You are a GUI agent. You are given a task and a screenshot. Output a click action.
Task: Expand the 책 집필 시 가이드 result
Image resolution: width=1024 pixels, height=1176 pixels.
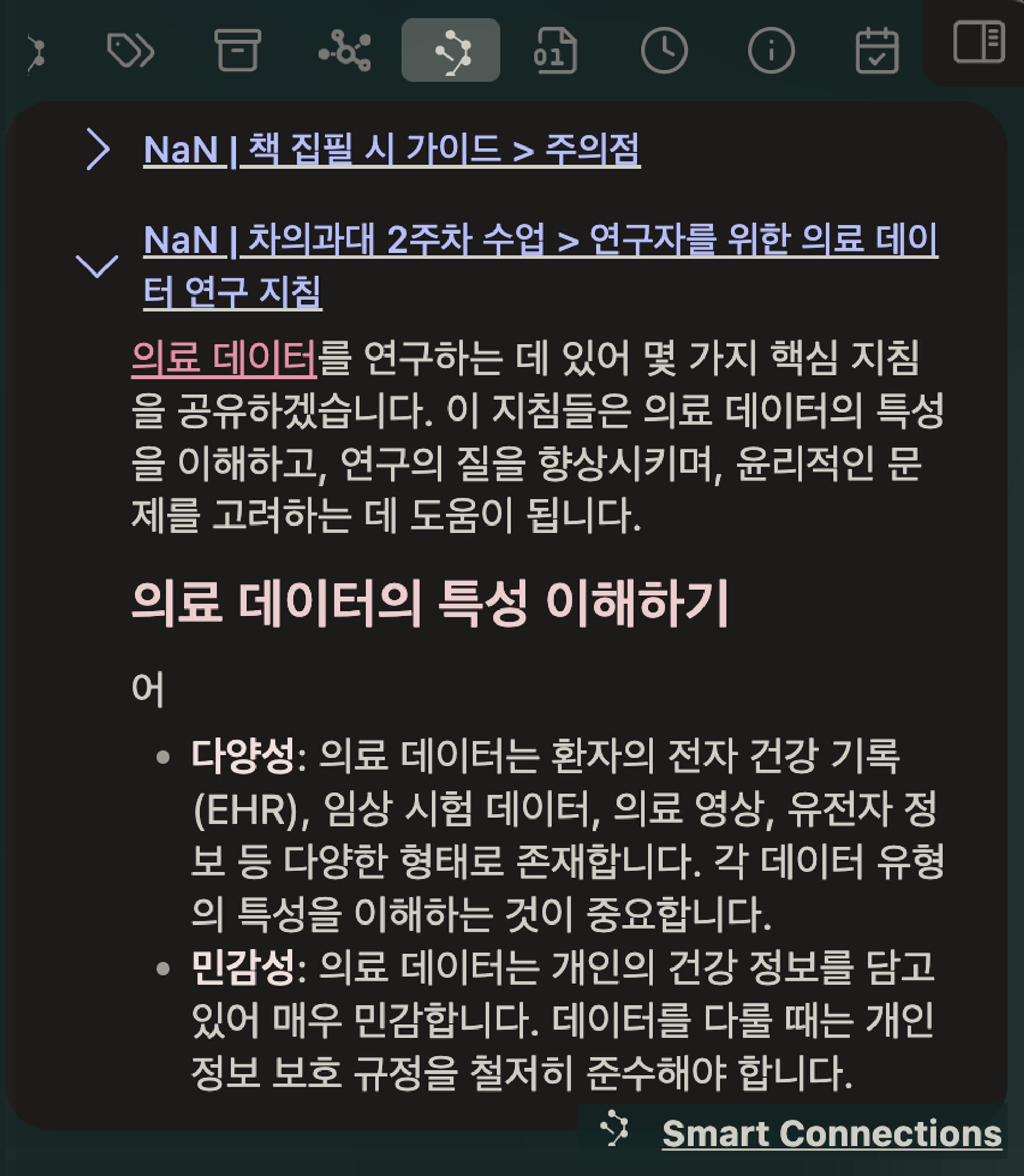[98, 149]
